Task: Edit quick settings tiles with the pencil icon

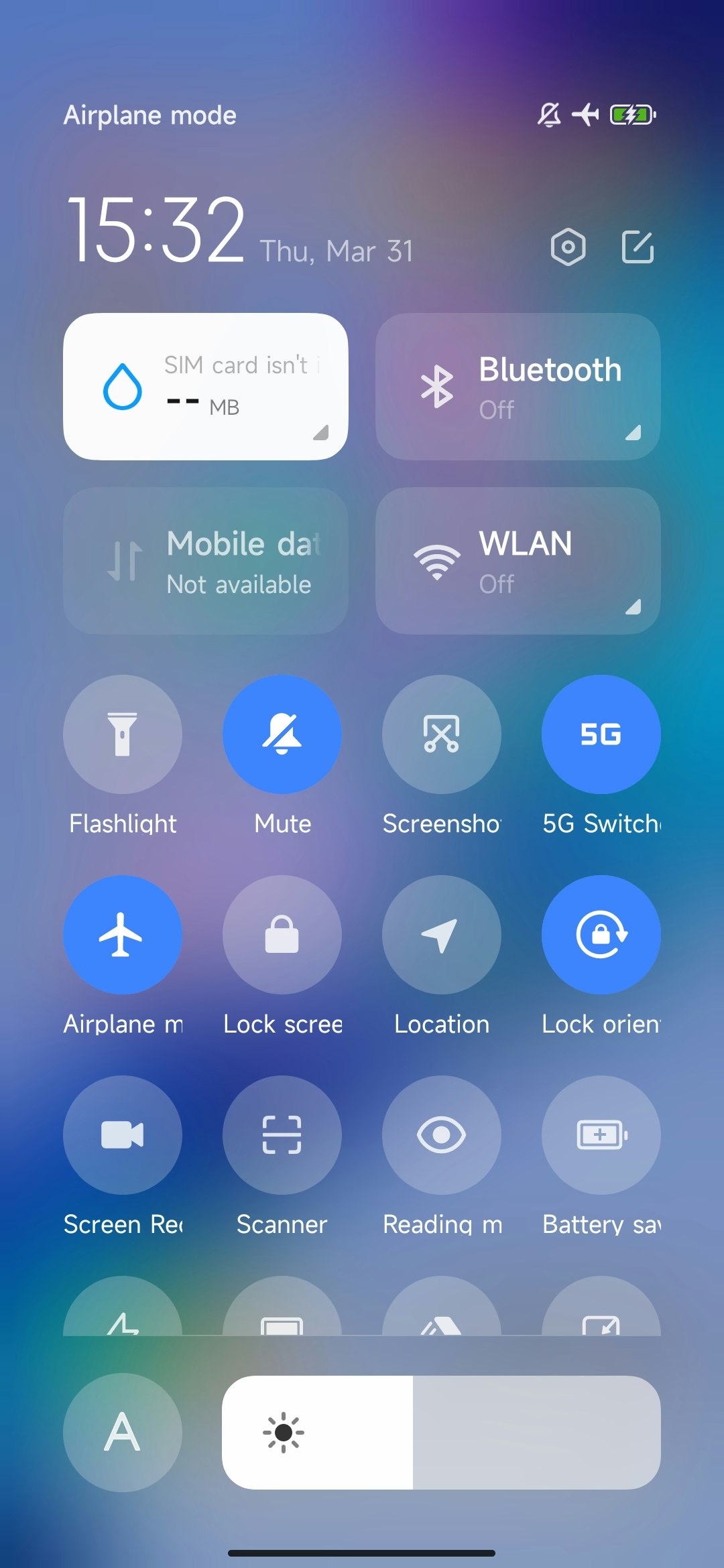Action: [636, 247]
